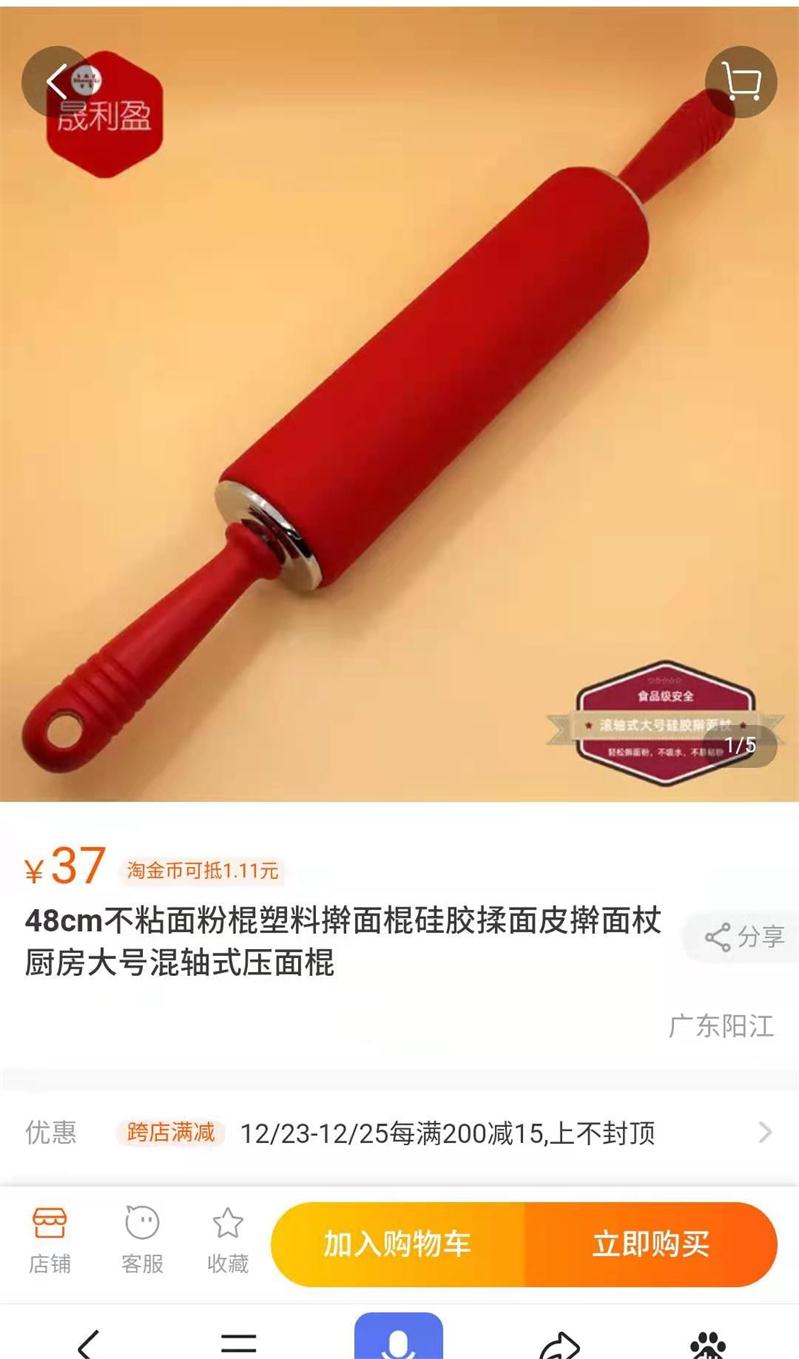Contact customer service via 客服
The width and height of the screenshot is (799, 1359).
[x=142, y=1241]
